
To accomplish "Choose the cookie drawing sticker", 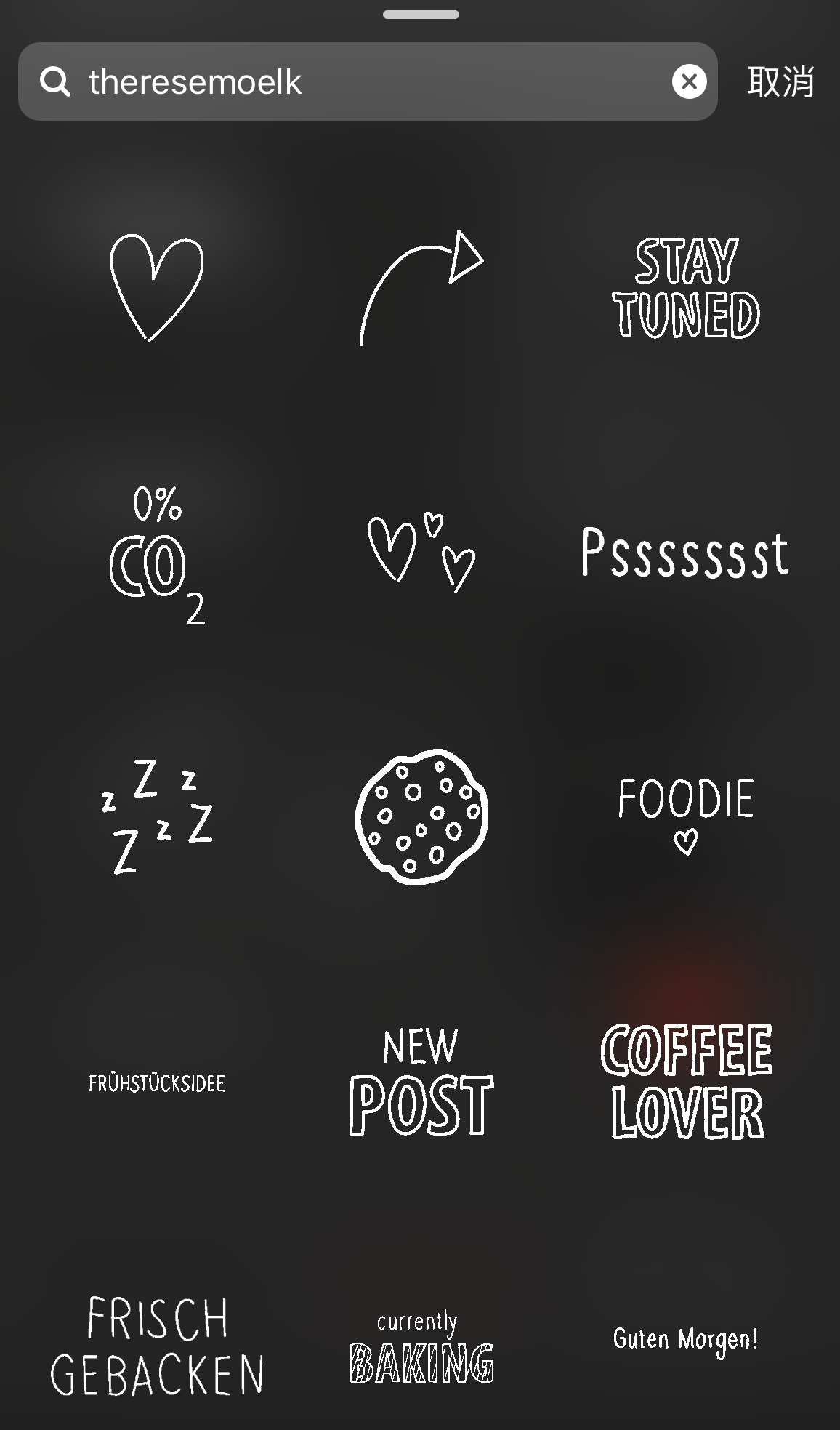I will [421, 816].
